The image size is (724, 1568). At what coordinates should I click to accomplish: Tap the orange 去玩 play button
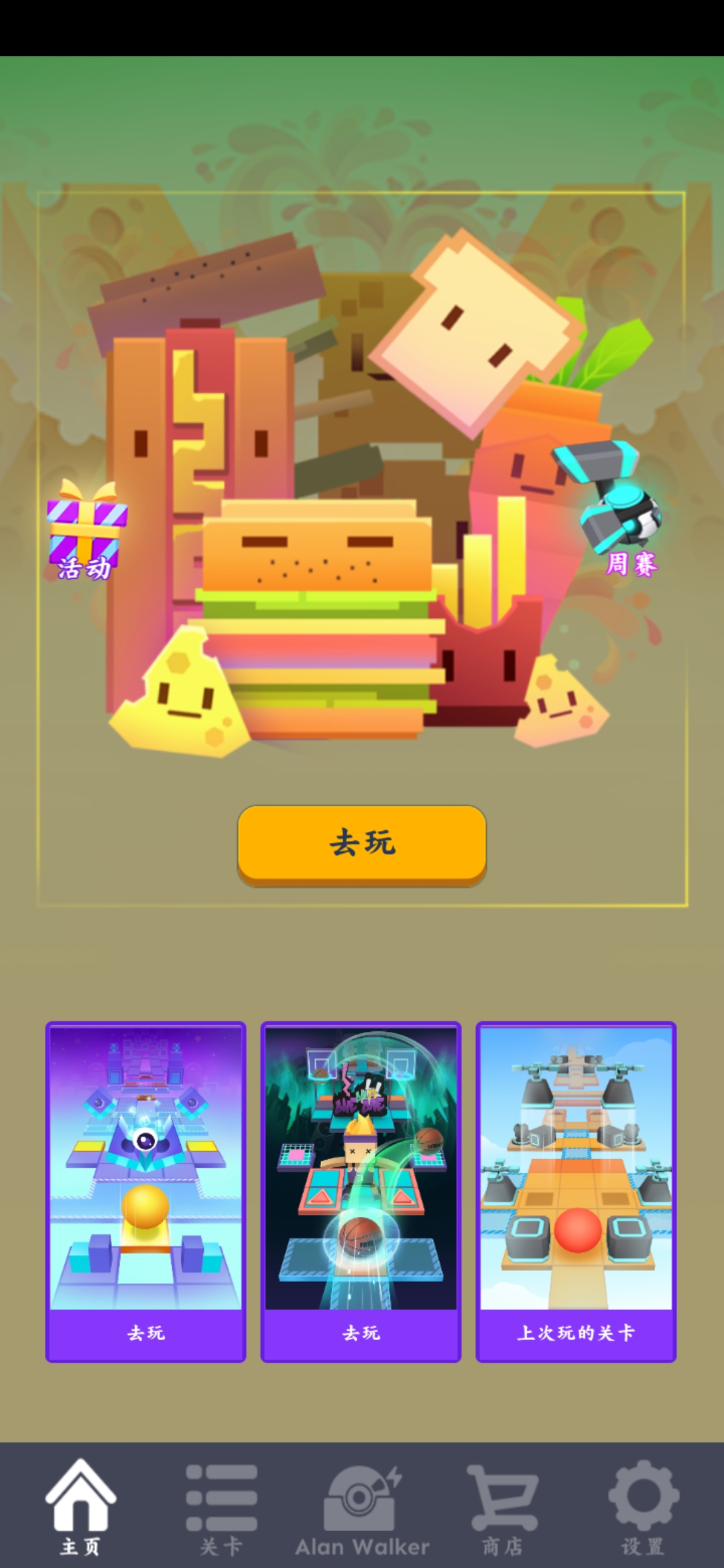tap(362, 843)
